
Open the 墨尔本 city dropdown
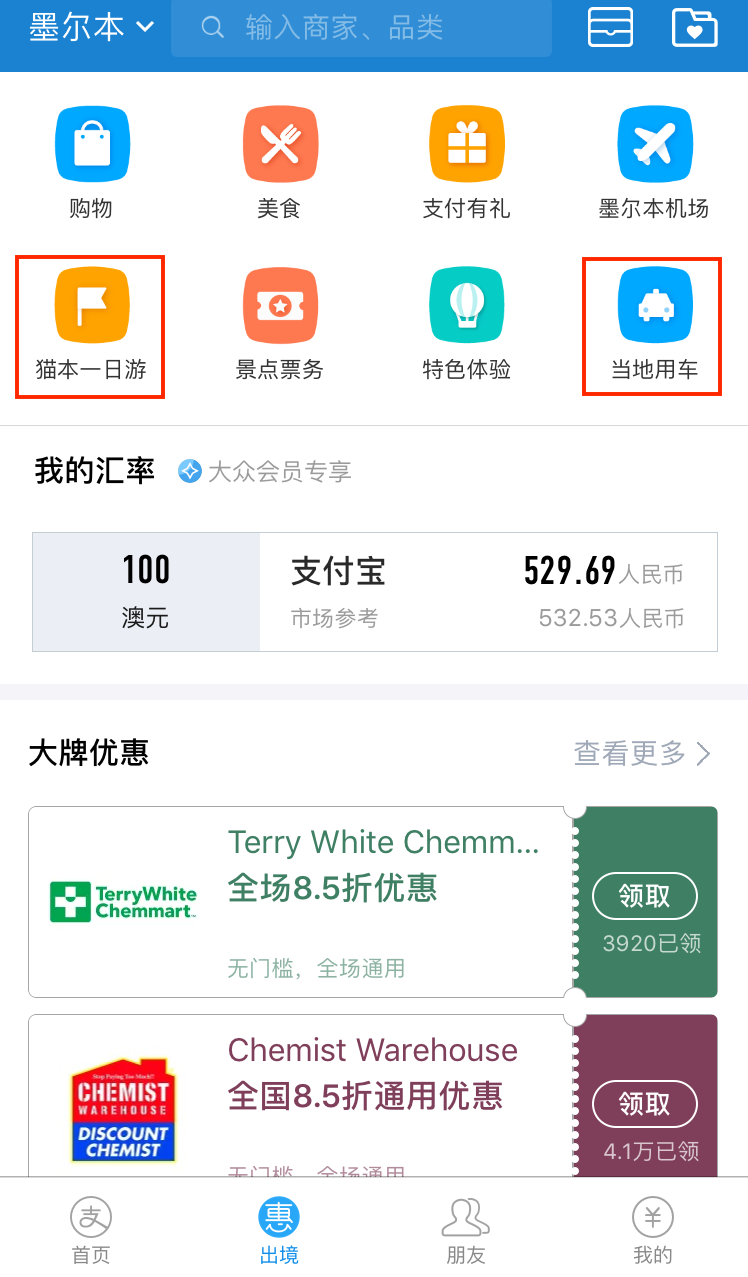coord(91,27)
